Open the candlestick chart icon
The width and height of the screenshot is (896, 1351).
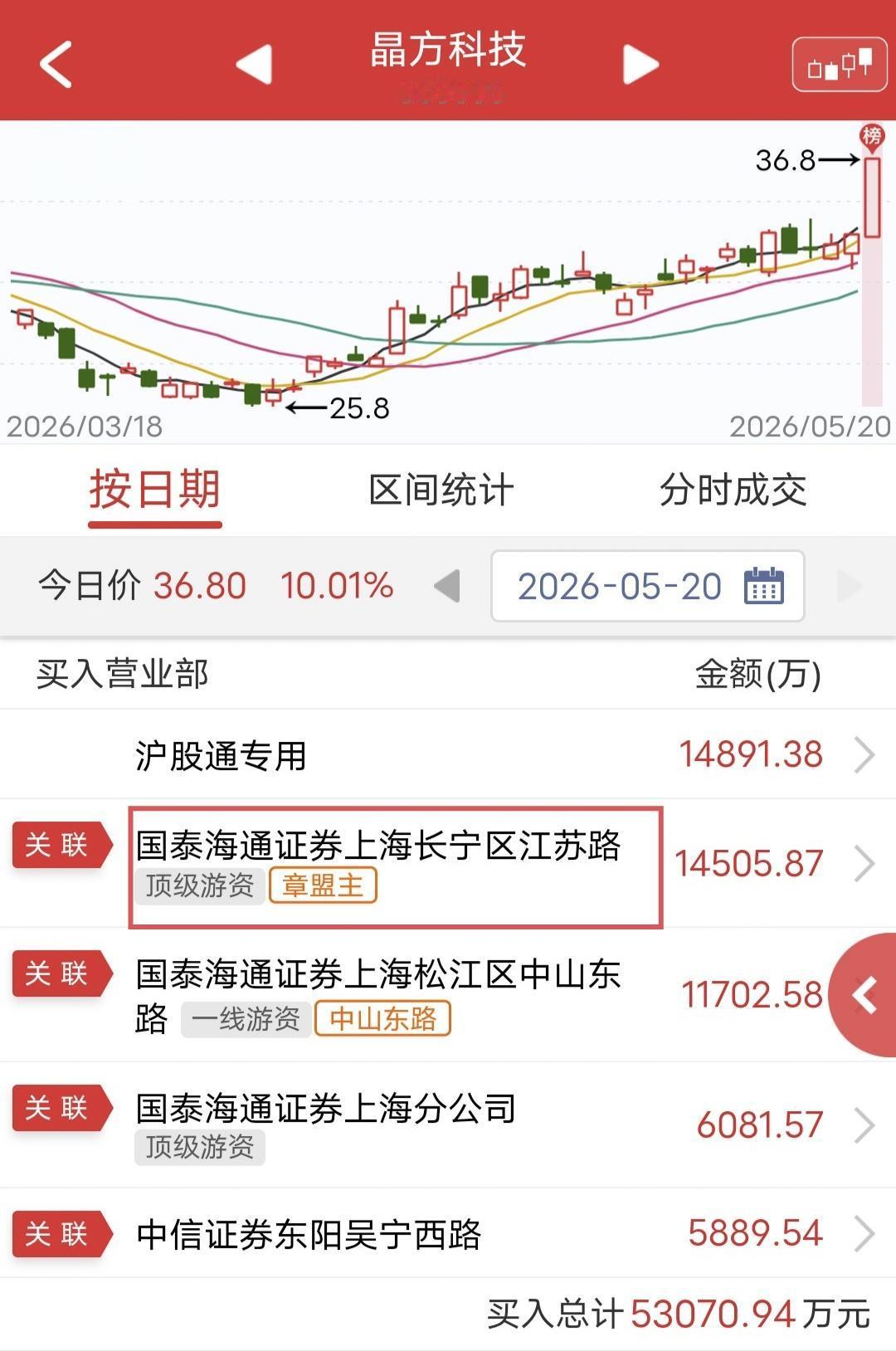tap(840, 64)
